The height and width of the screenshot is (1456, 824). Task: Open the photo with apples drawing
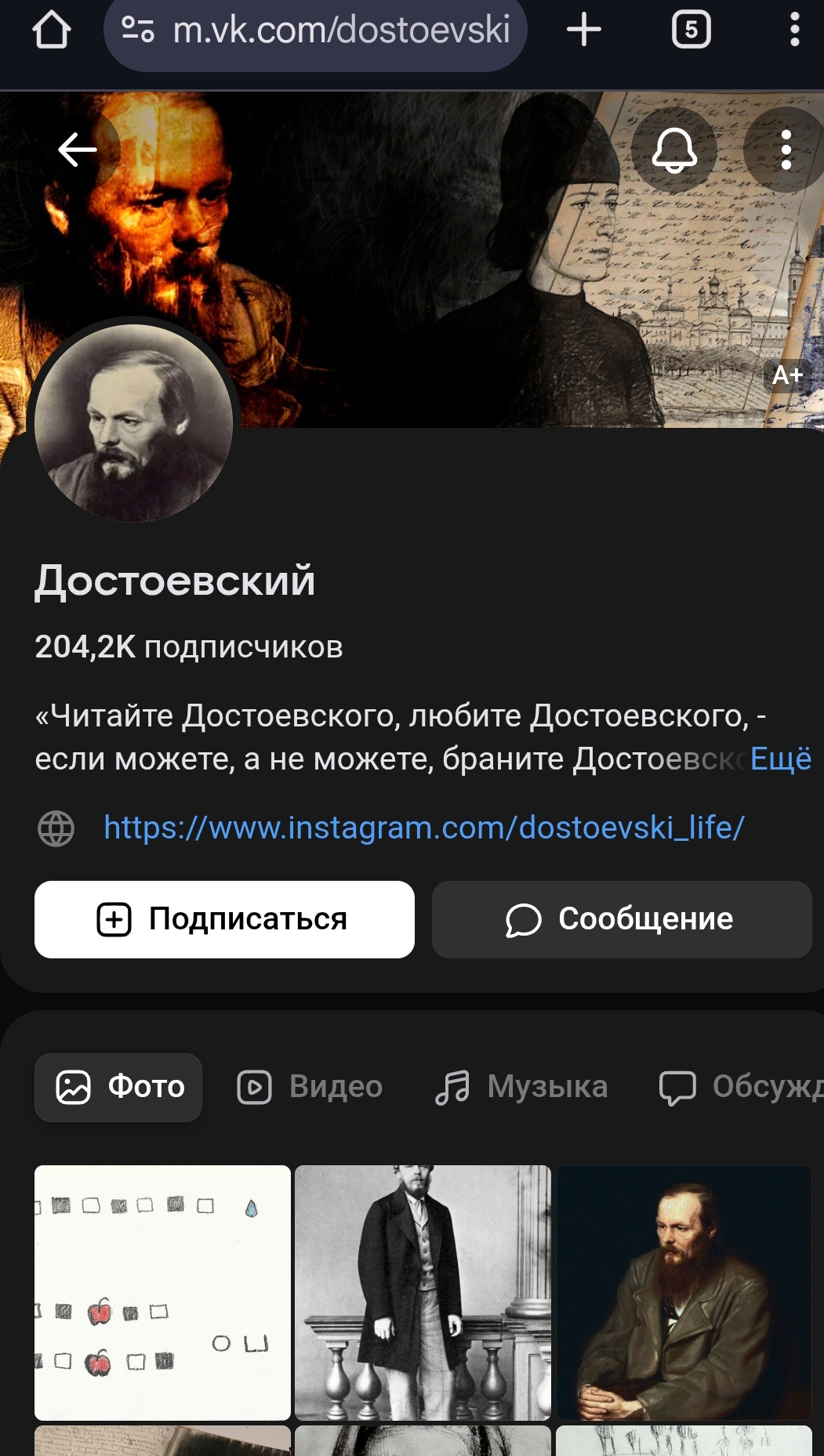(162, 1292)
